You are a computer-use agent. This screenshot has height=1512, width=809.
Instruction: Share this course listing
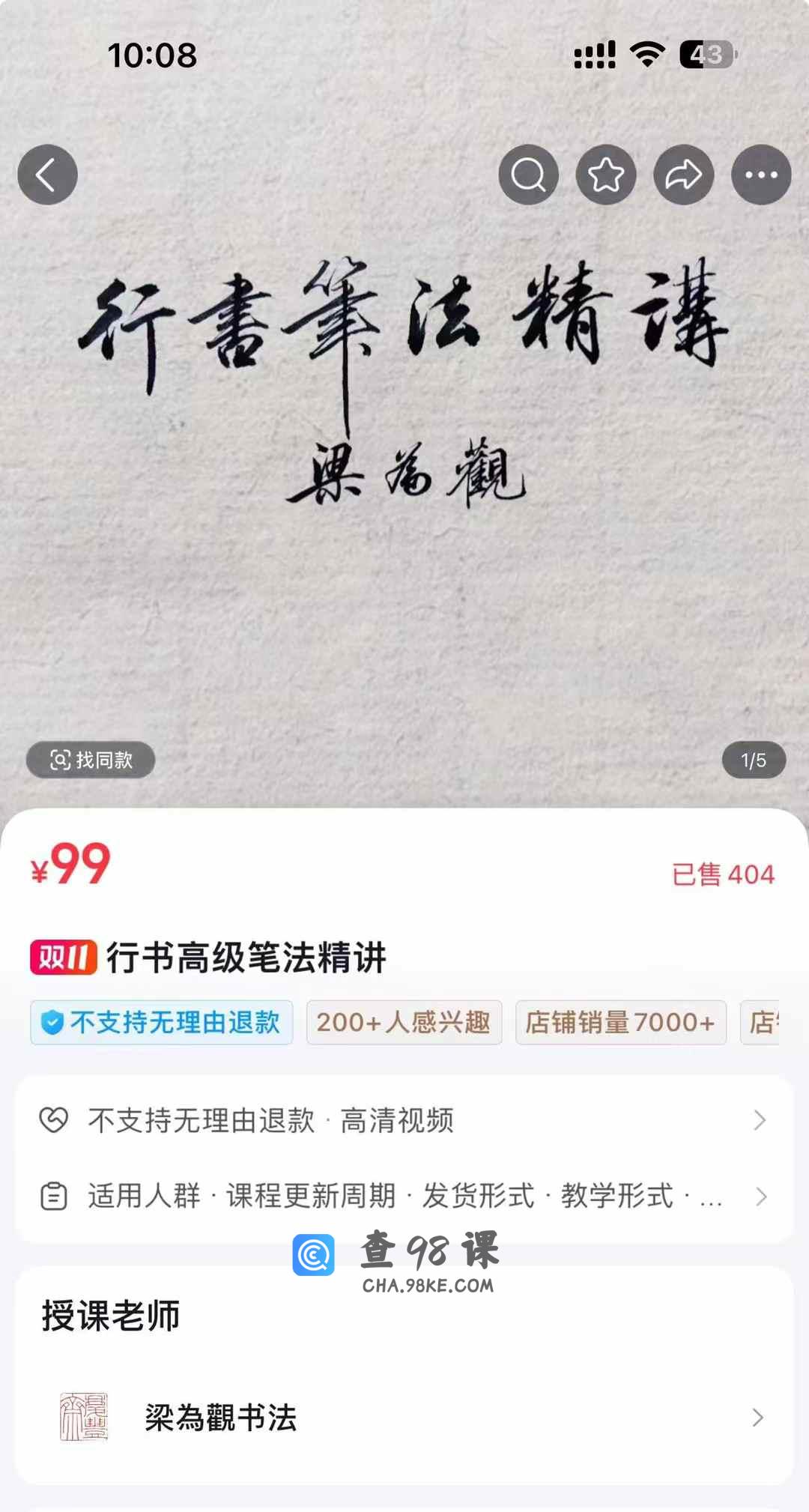click(683, 175)
